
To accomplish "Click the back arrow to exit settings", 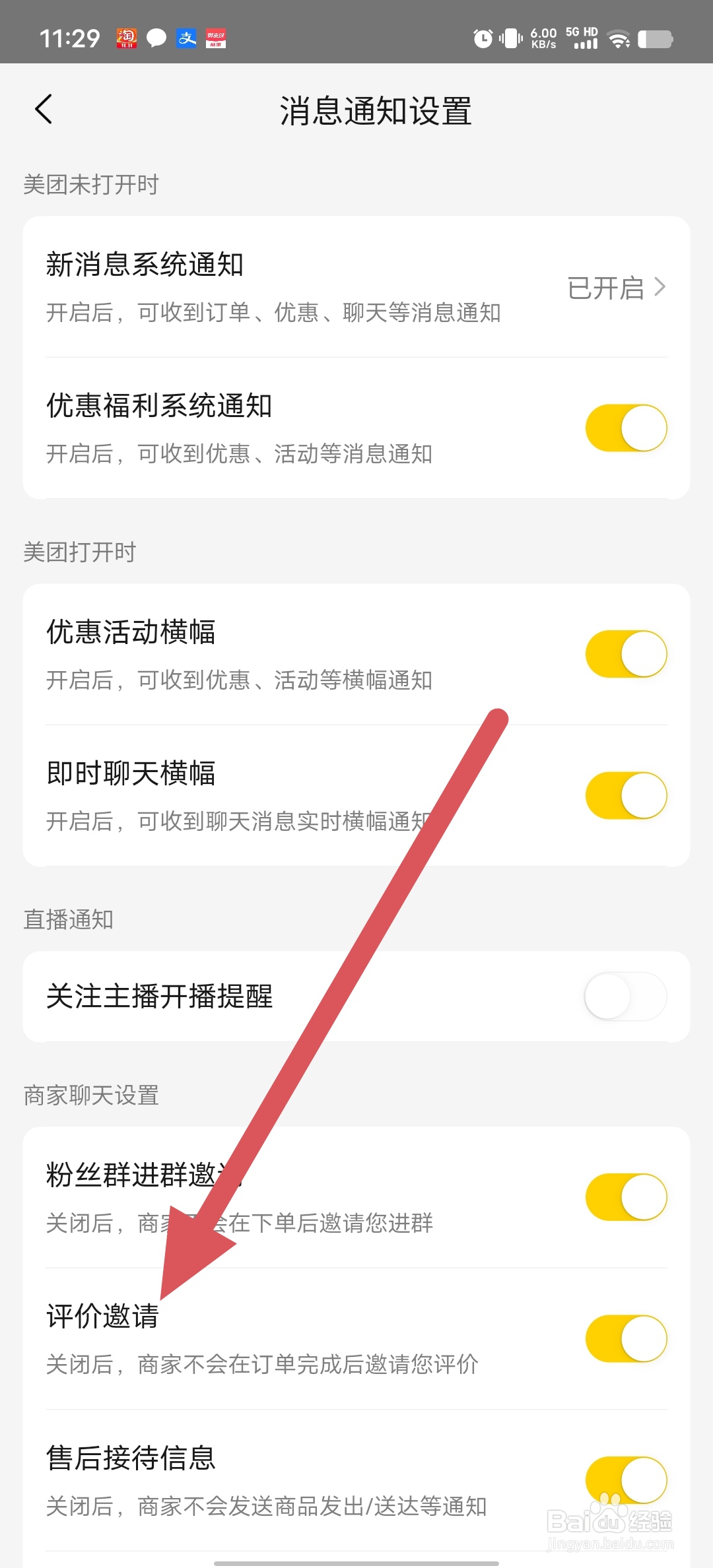I will tap(44, 109).
